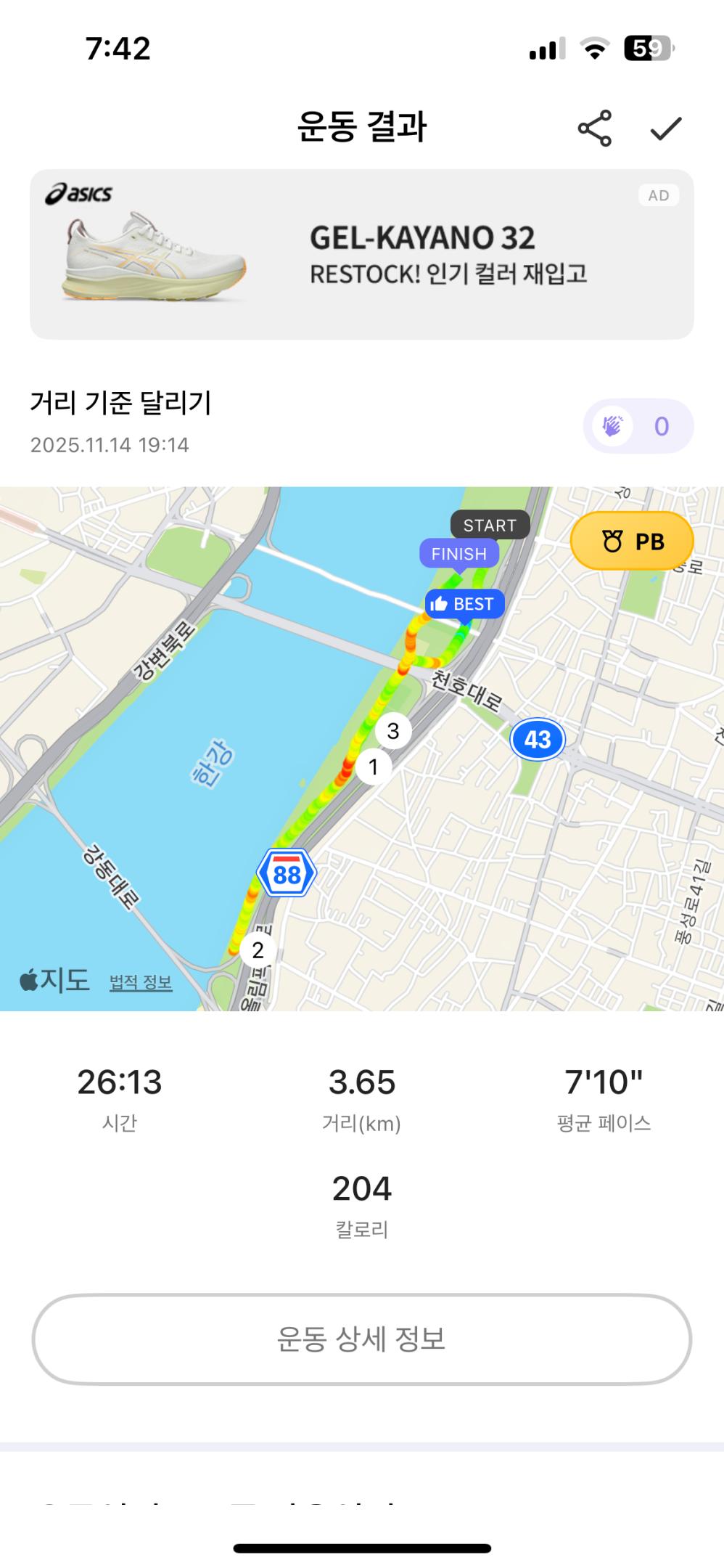Tap the share icon in the header
The height and width of the screenshot is (1568, 724).
(x=593, y=128)
